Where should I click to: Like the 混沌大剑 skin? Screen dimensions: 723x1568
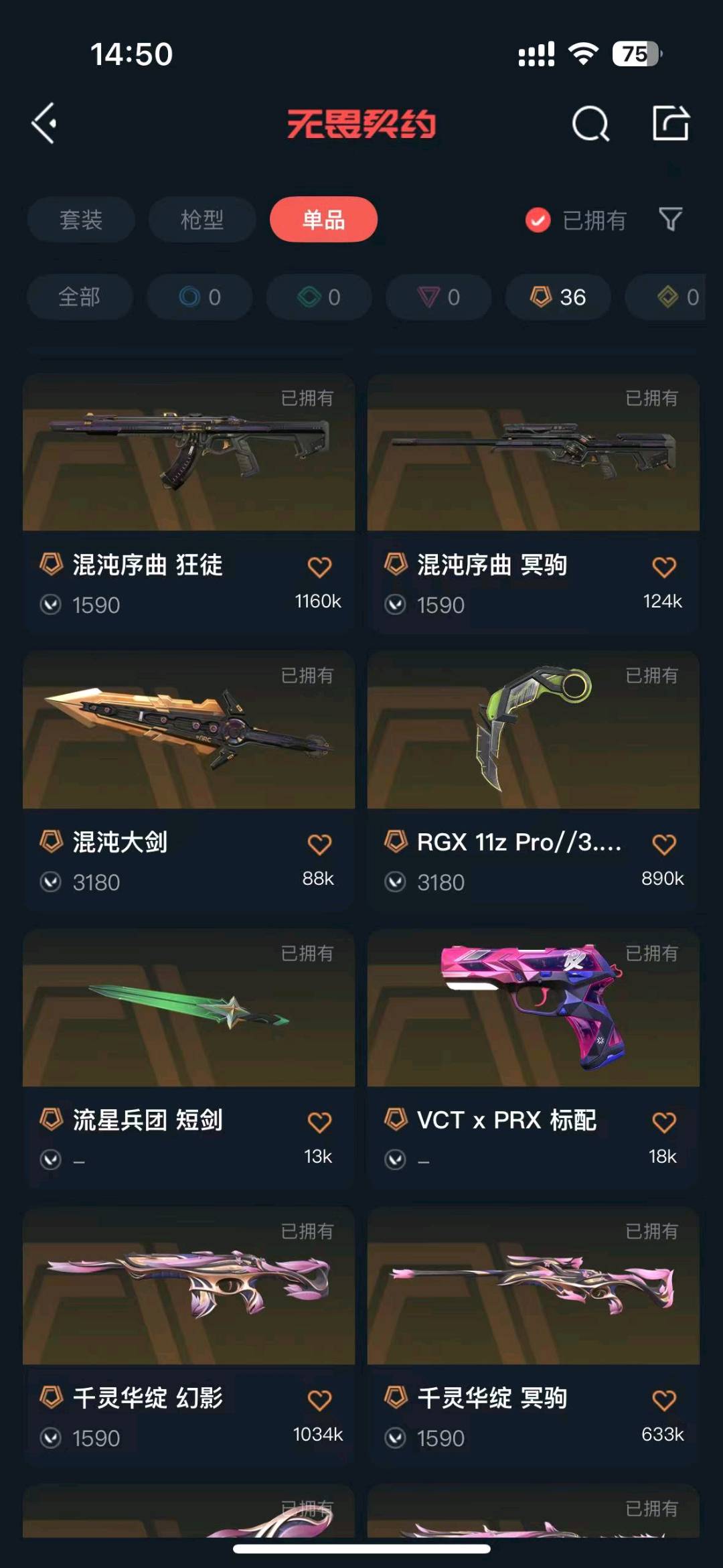(x=319, y=845)
